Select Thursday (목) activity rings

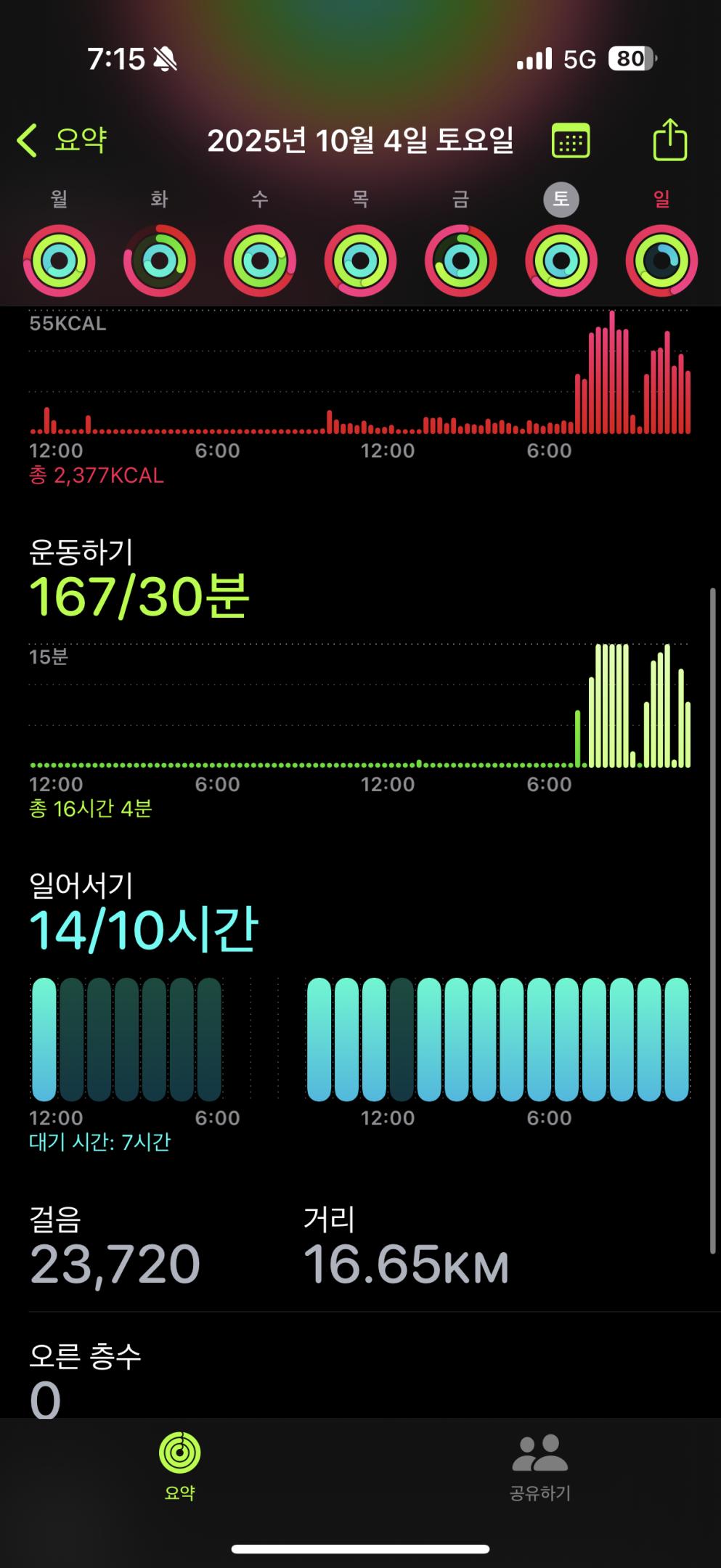click(x=360, y=261)
